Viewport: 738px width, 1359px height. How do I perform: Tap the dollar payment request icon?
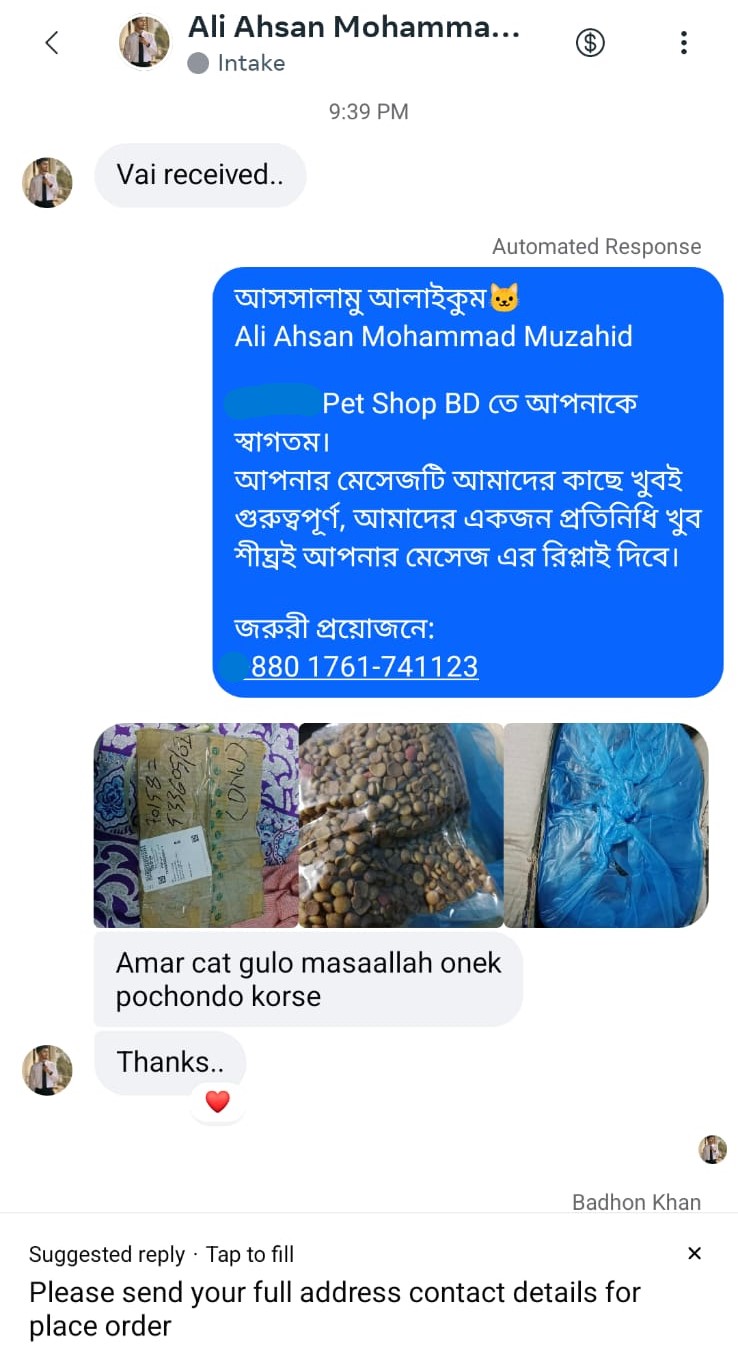(590, 43)
